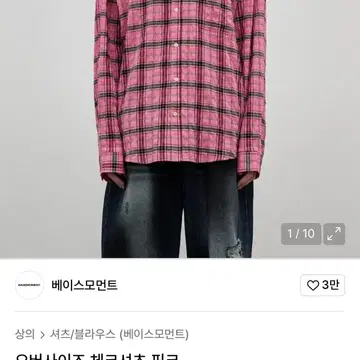Expand the product image to fullscreen
Image resolution: width=360 pixels, height=360 pixels.
[334, 234]
